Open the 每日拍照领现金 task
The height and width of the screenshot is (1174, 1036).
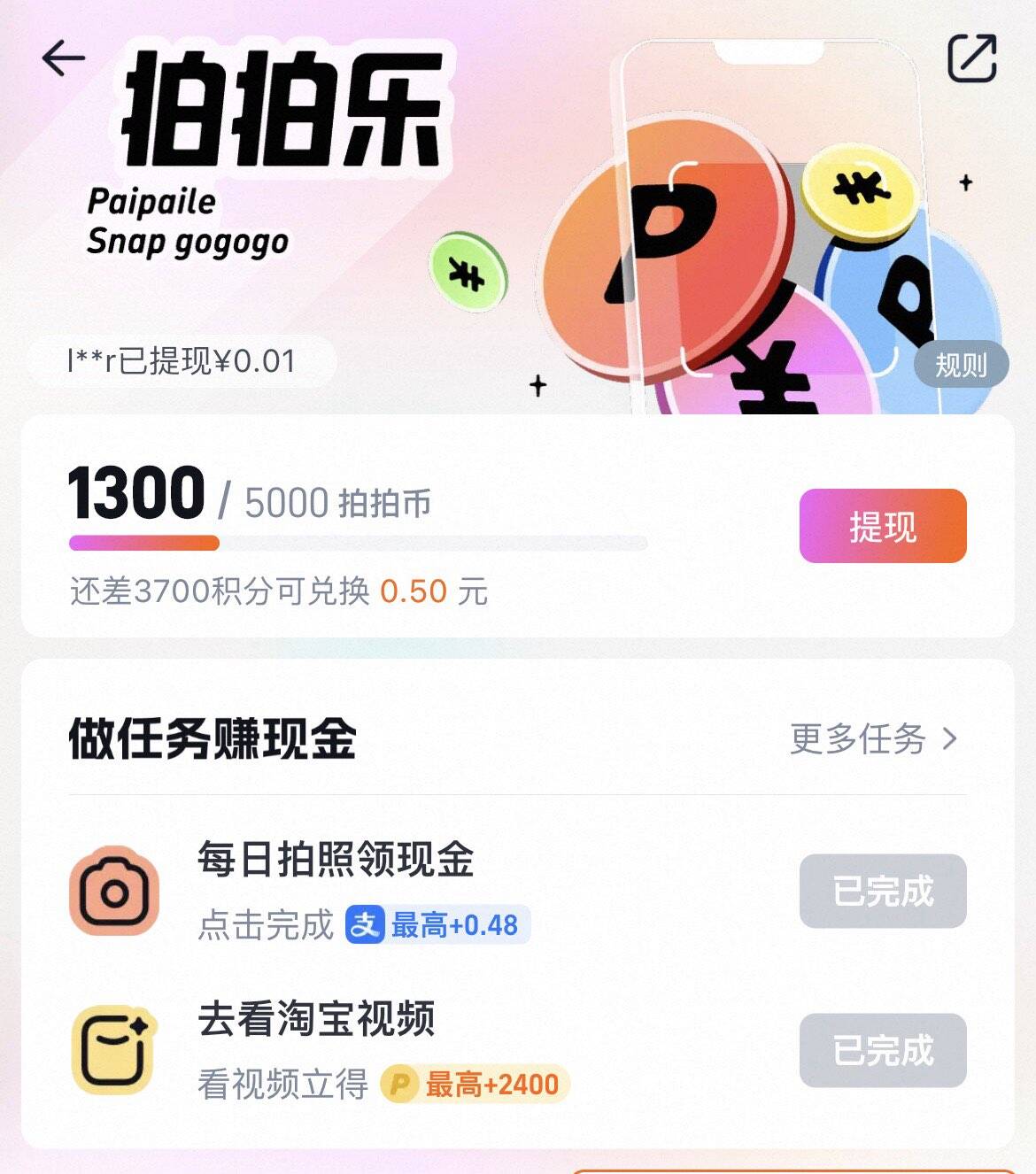(x=336, y=860)
